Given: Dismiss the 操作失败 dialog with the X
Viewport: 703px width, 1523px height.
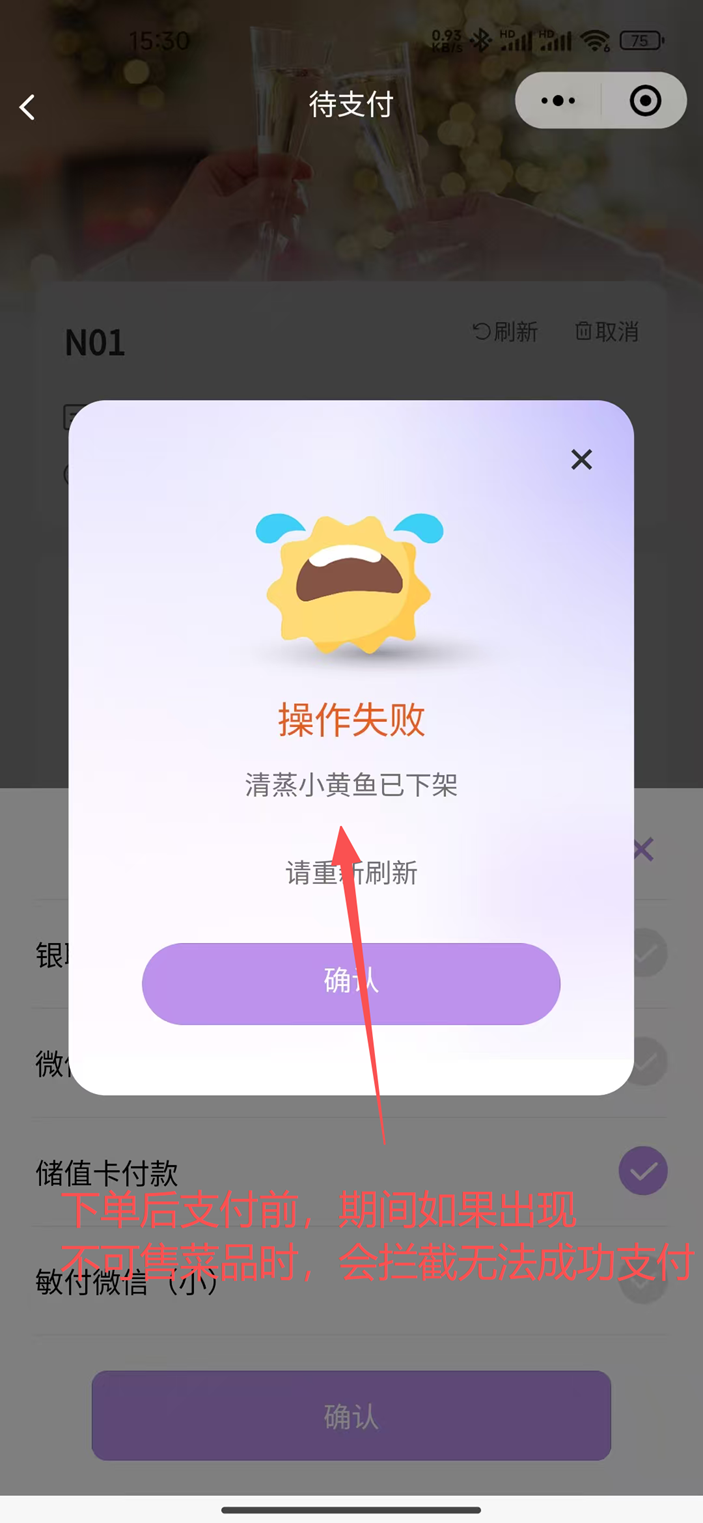Looking at the screenshot, I should tap(581, 459).
